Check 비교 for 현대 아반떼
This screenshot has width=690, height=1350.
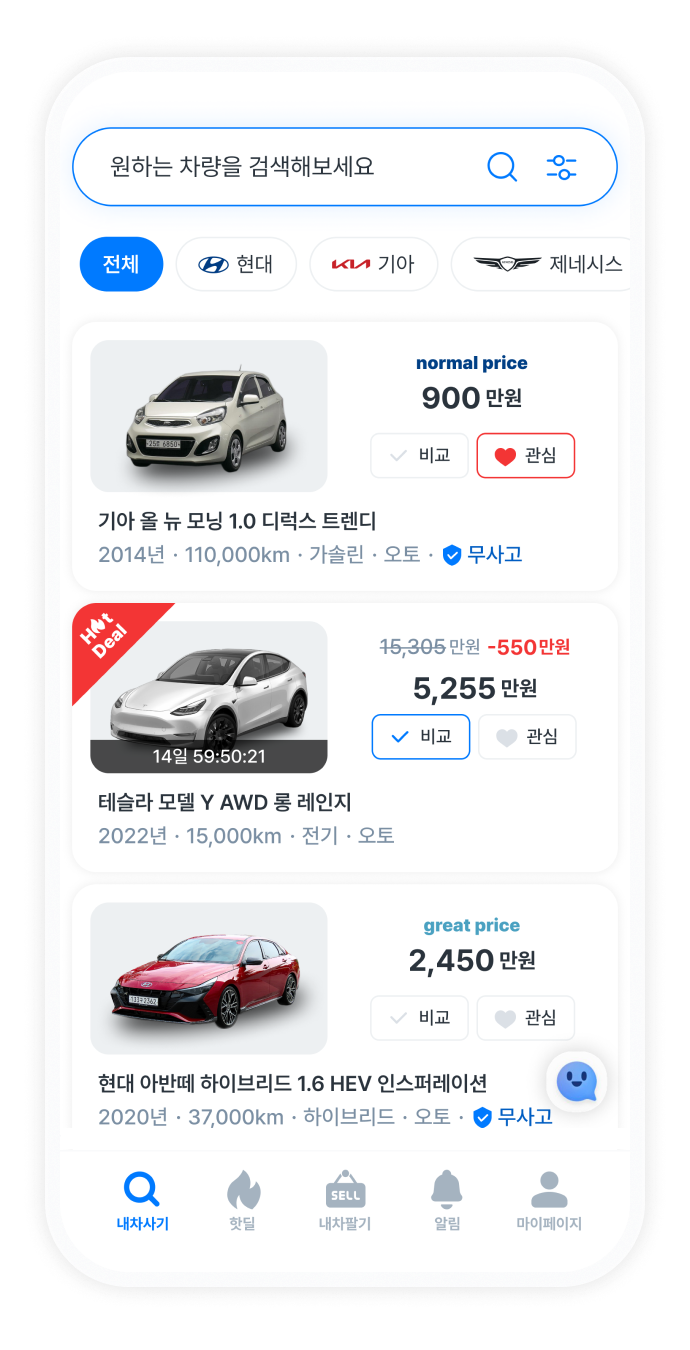[419, 1018]
